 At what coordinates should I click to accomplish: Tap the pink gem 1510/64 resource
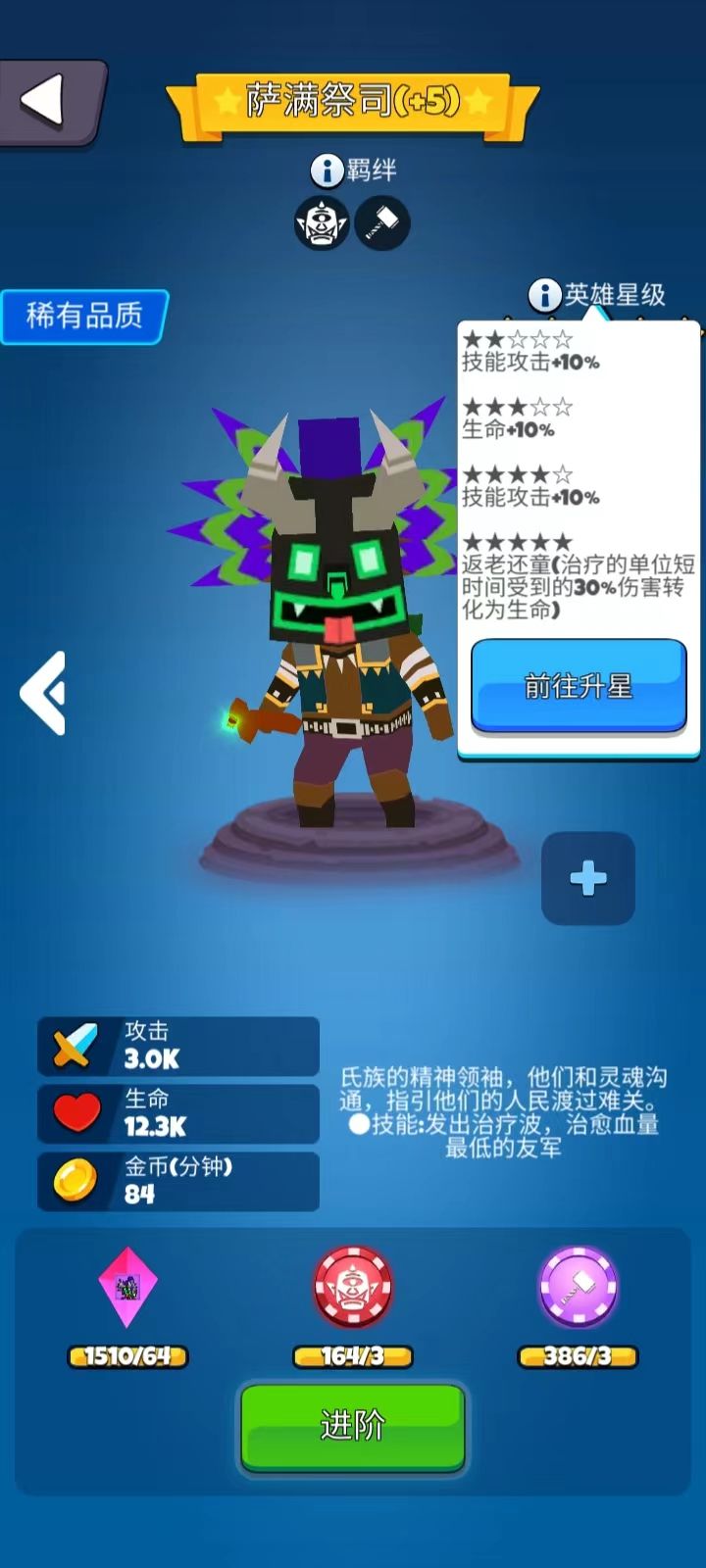point(127,1289)
